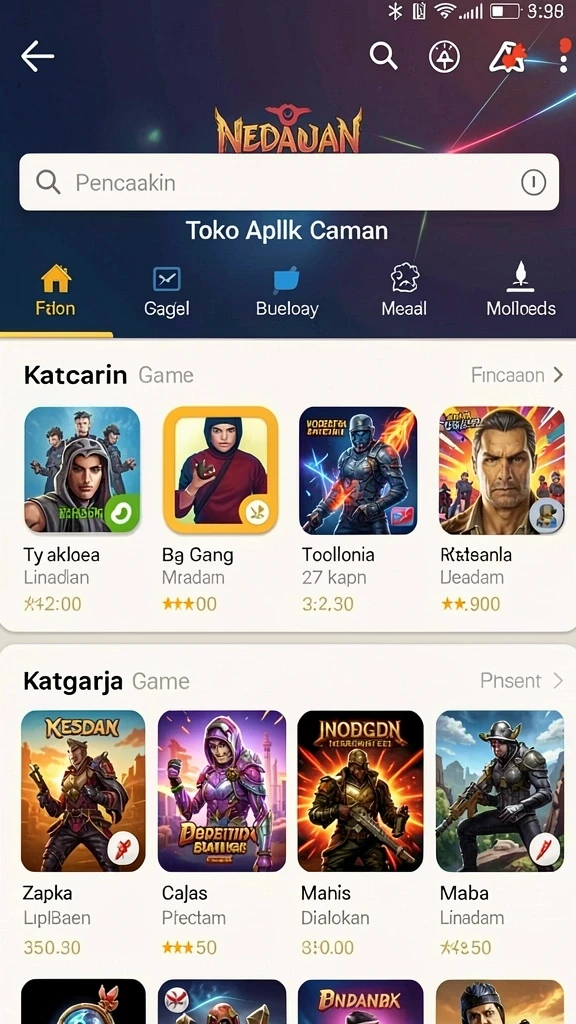The height and width of the screenshot is (1024, 576).
Task: Open the overflow menu dots
Action: click(564, 56)
